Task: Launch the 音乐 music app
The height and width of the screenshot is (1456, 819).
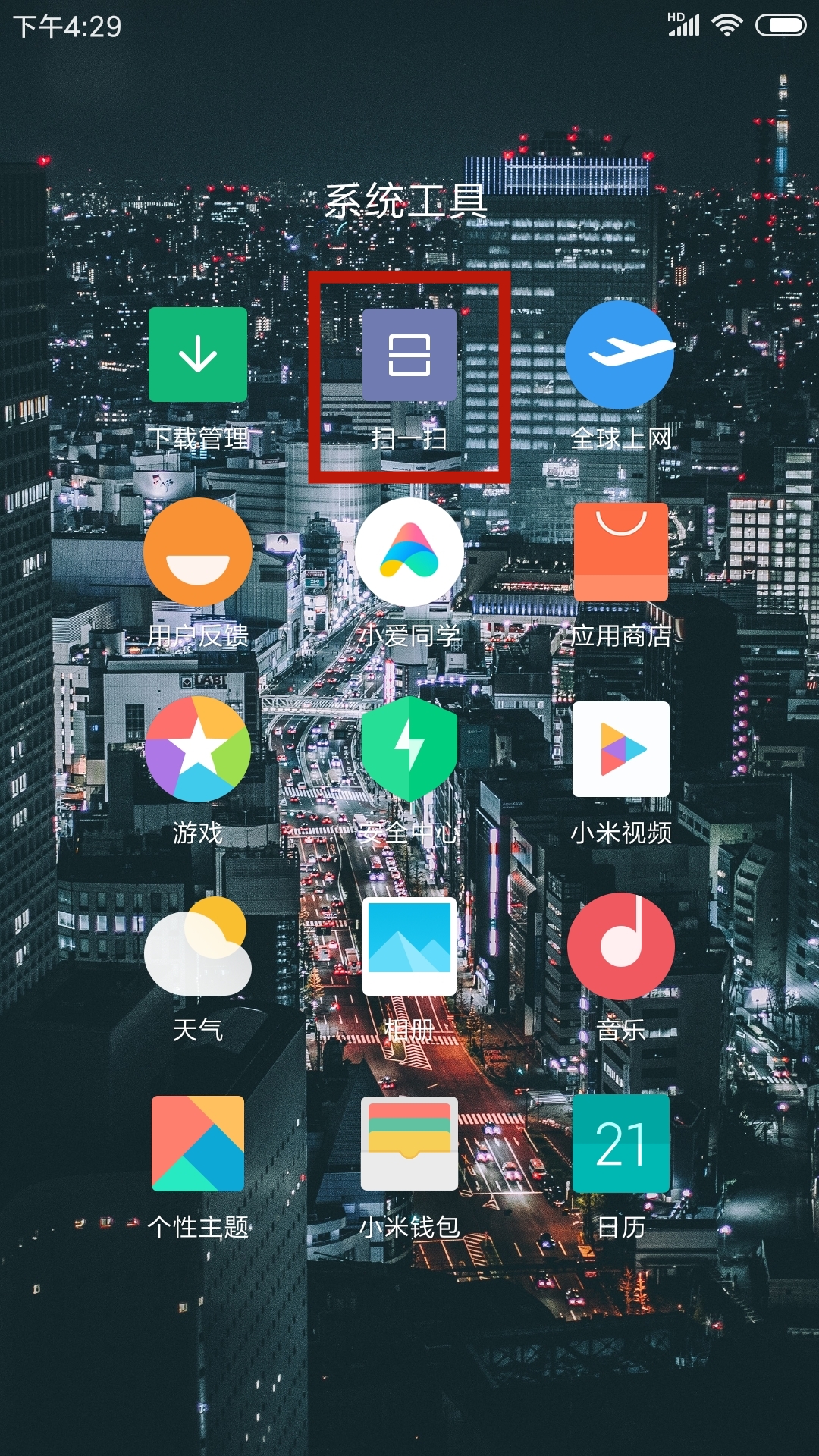Action: 620,946
